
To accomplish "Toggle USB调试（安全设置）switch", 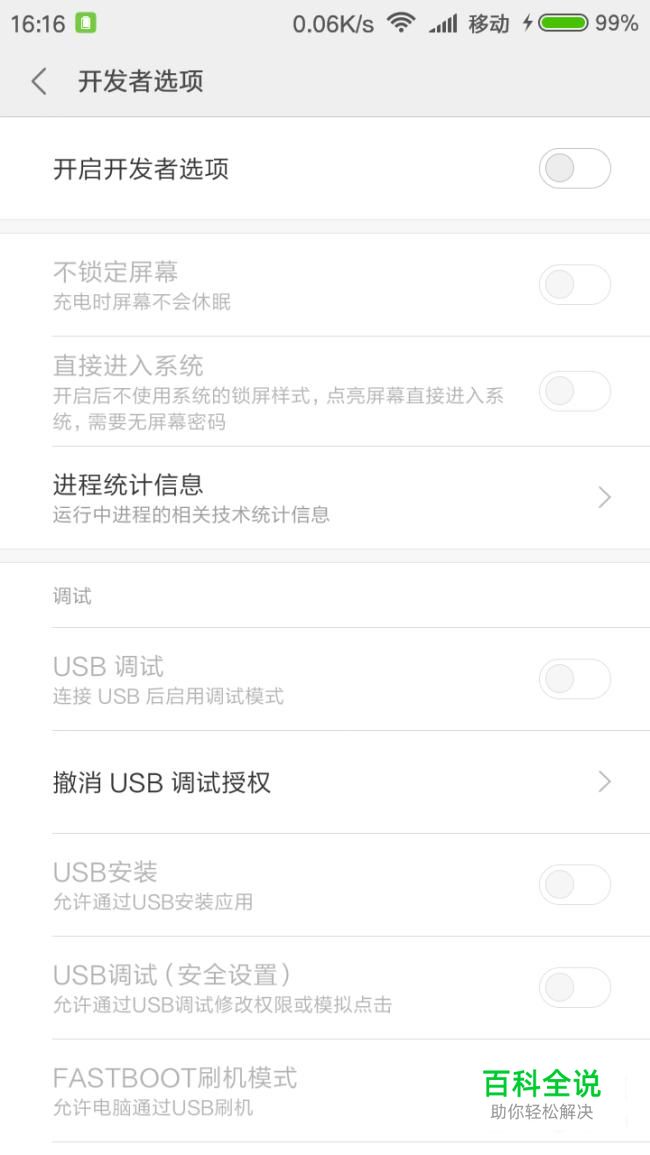I will click(575, 987).
